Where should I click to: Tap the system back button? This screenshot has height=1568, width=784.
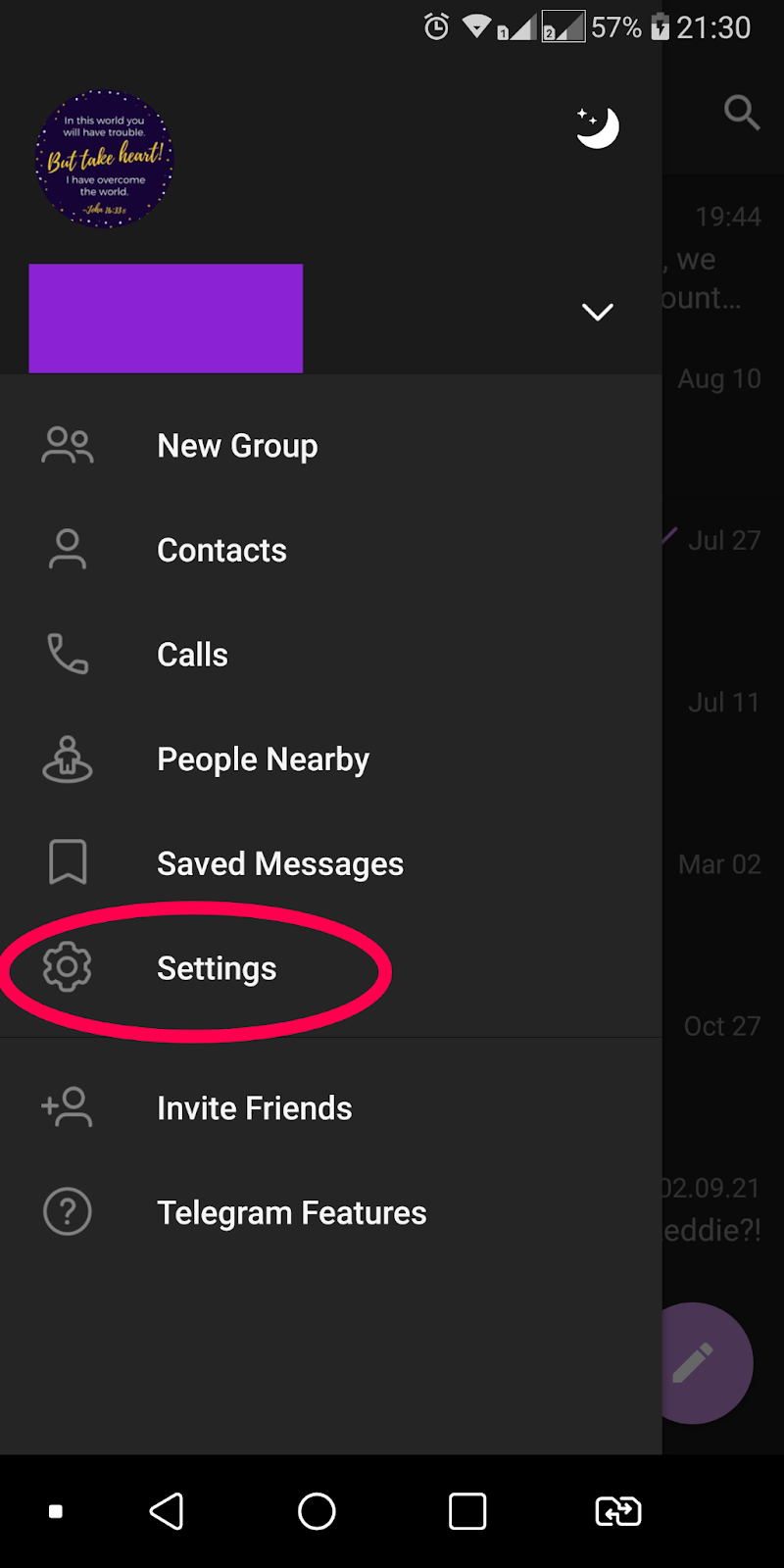pos(167,1511)
